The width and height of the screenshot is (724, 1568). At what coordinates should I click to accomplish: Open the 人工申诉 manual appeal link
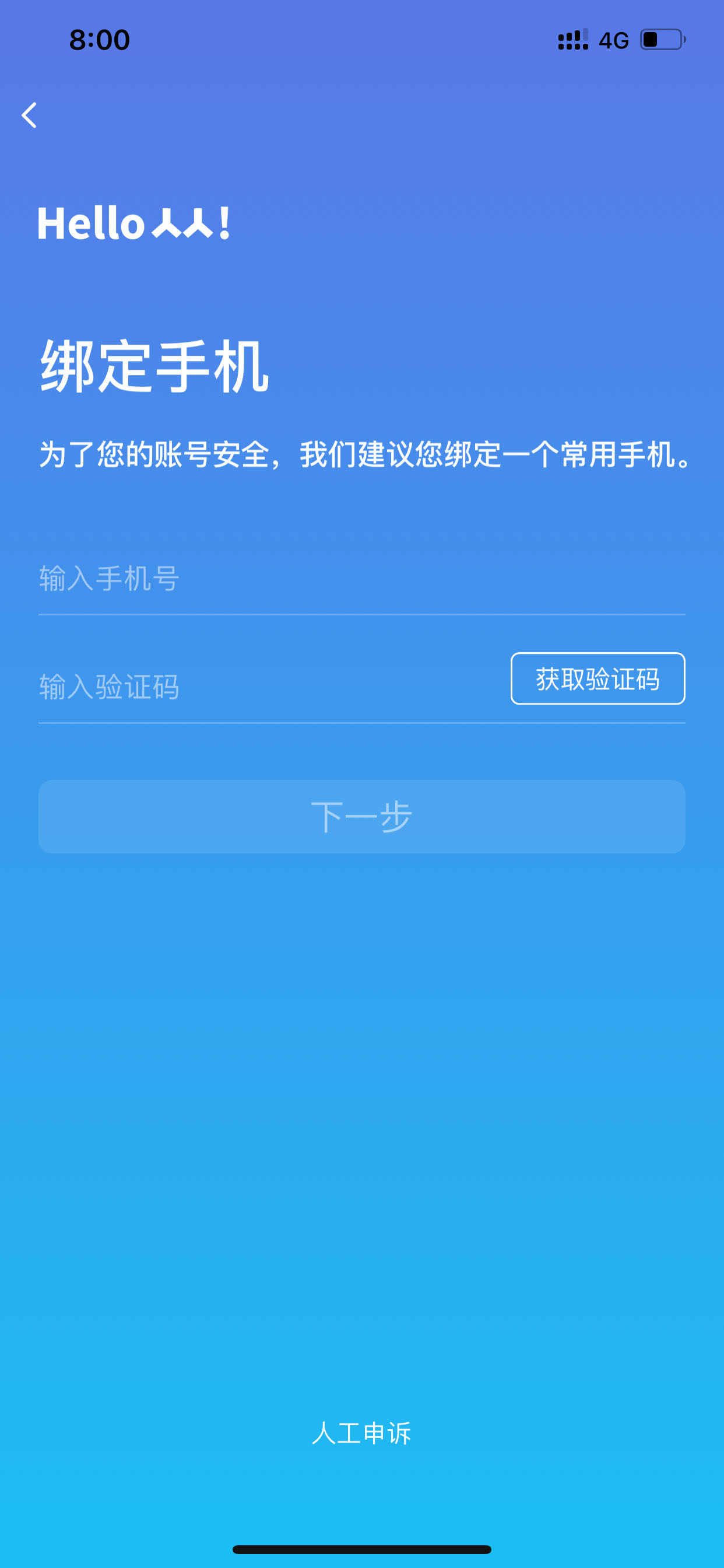(361, 1433)
